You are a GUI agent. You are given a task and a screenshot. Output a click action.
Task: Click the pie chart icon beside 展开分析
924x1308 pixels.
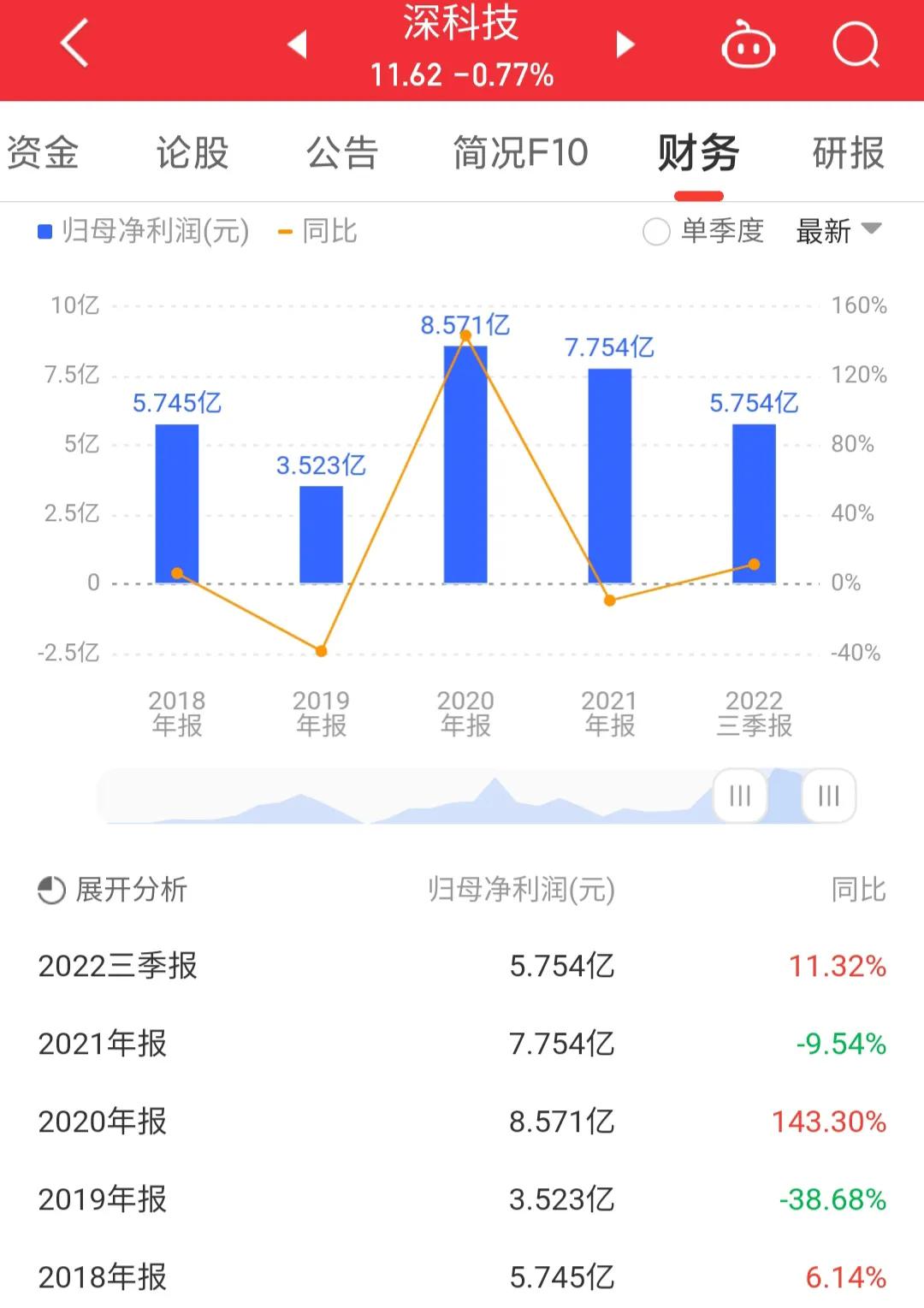48,890
